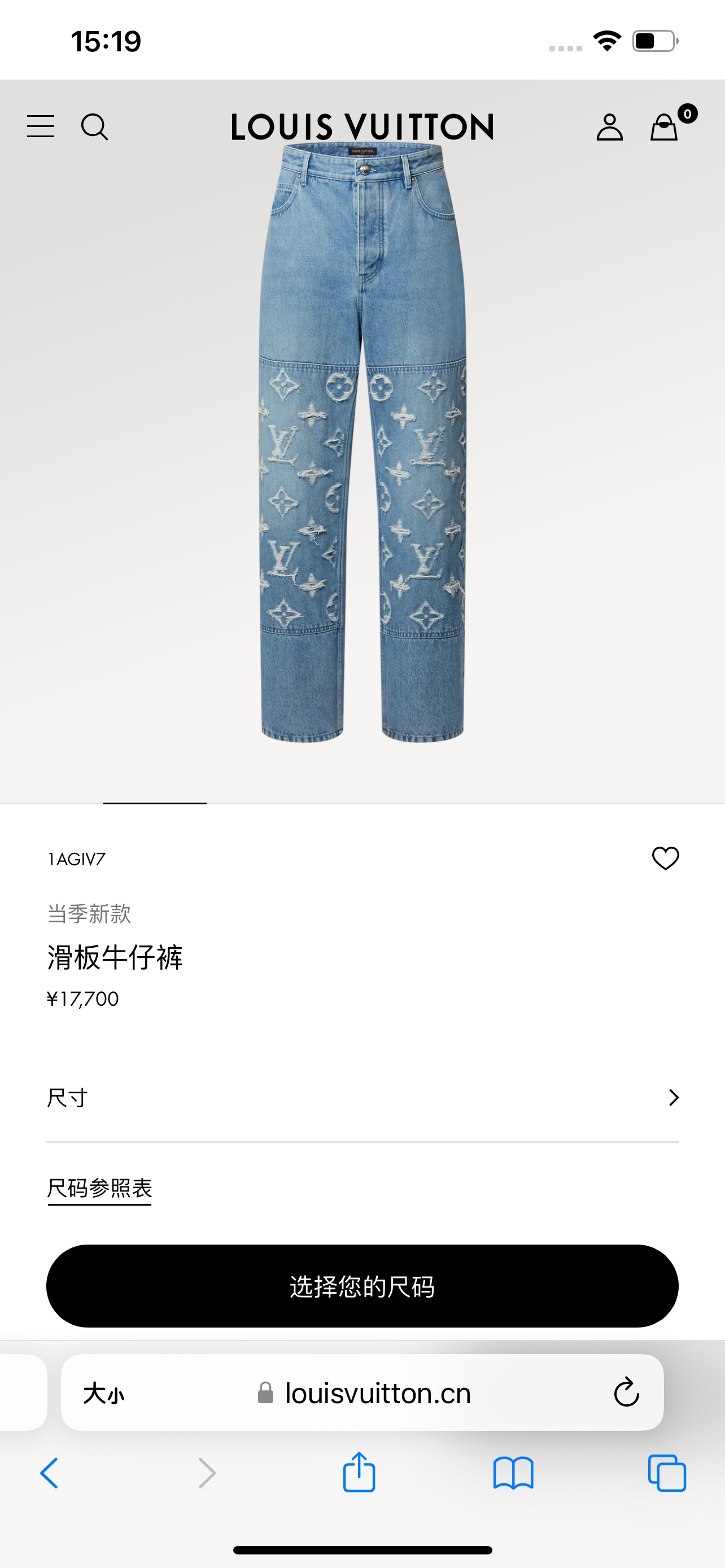725x1568 pixels.
Task: Open the shopping bag
Action: pyautogui.click(x=664, y=127)
